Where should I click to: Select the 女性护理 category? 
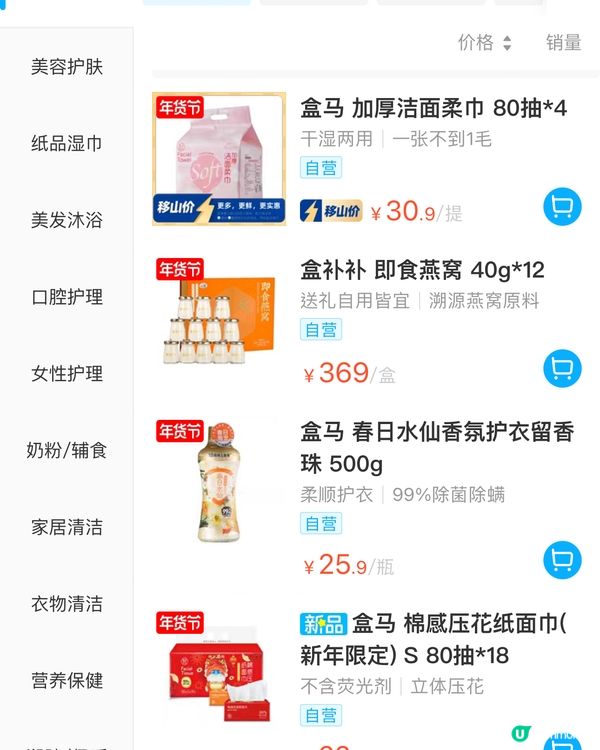[67, 374]
